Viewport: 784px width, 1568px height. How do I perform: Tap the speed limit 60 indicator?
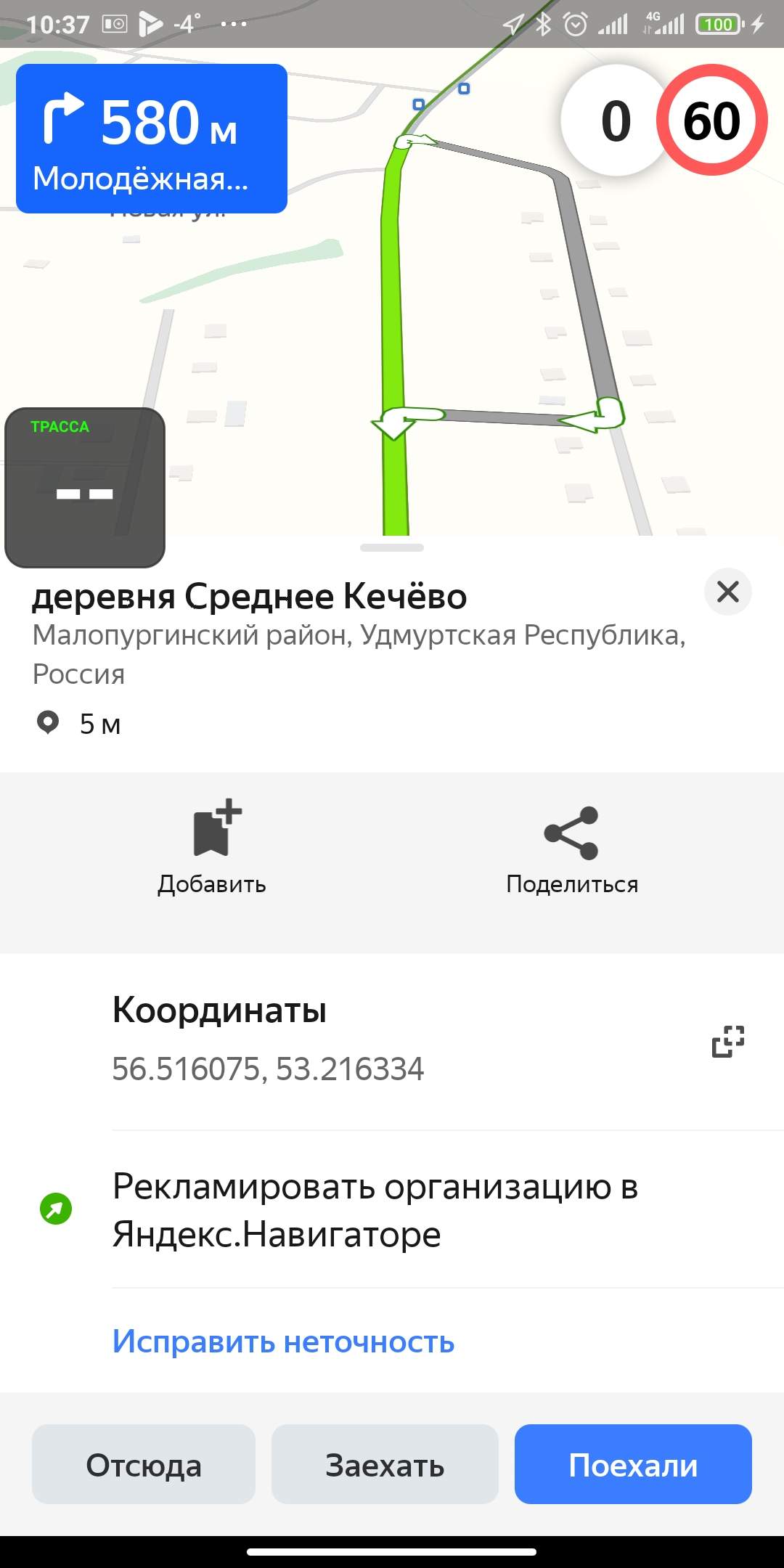point(711,120)
